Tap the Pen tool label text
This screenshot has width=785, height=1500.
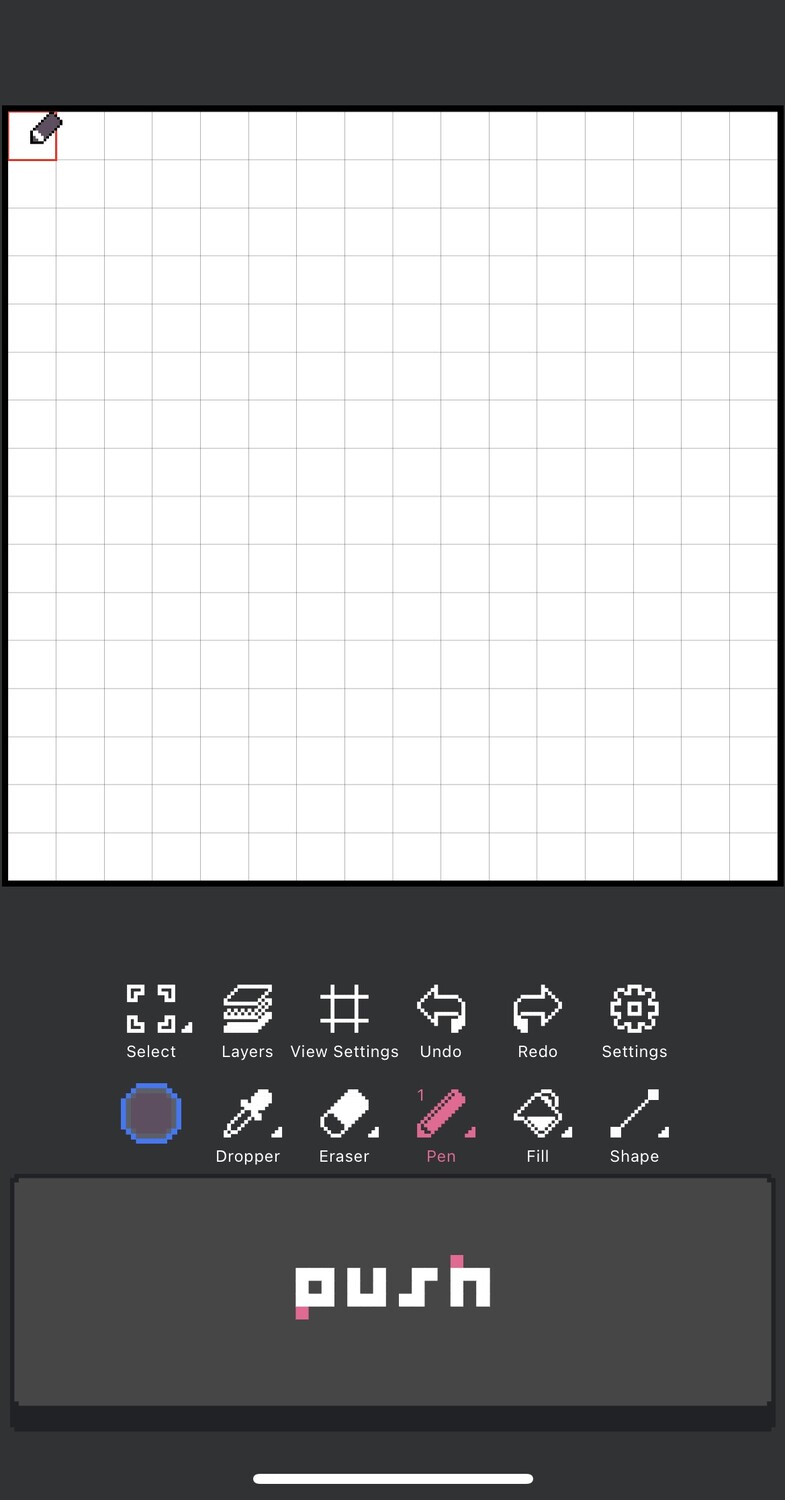click(441, 1156)
